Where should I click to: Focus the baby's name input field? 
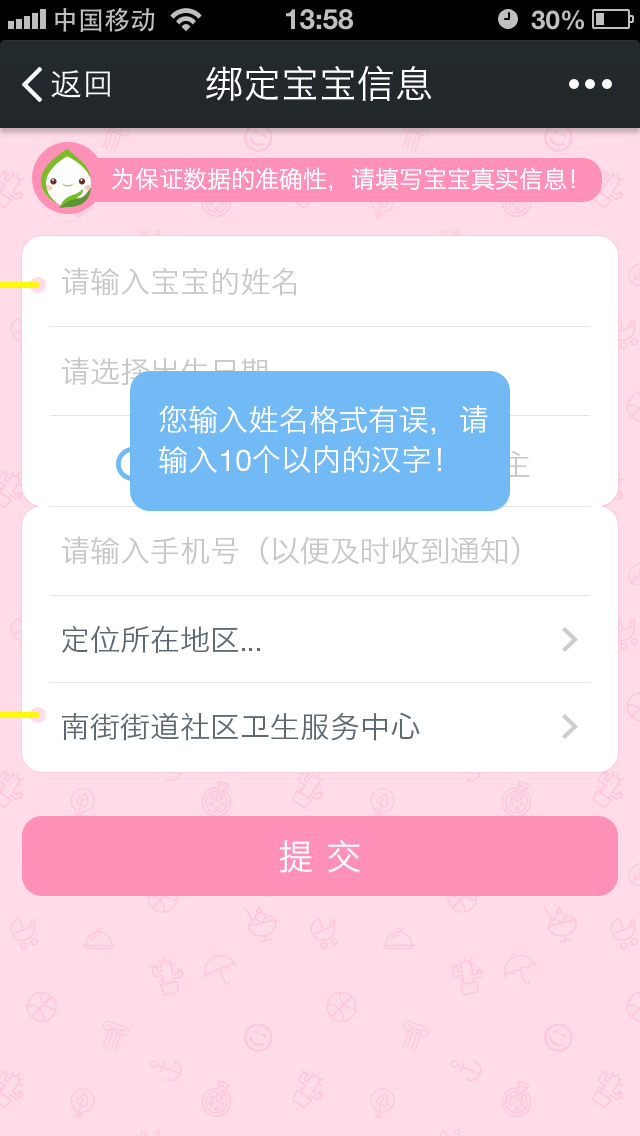(x=320, y=283)
